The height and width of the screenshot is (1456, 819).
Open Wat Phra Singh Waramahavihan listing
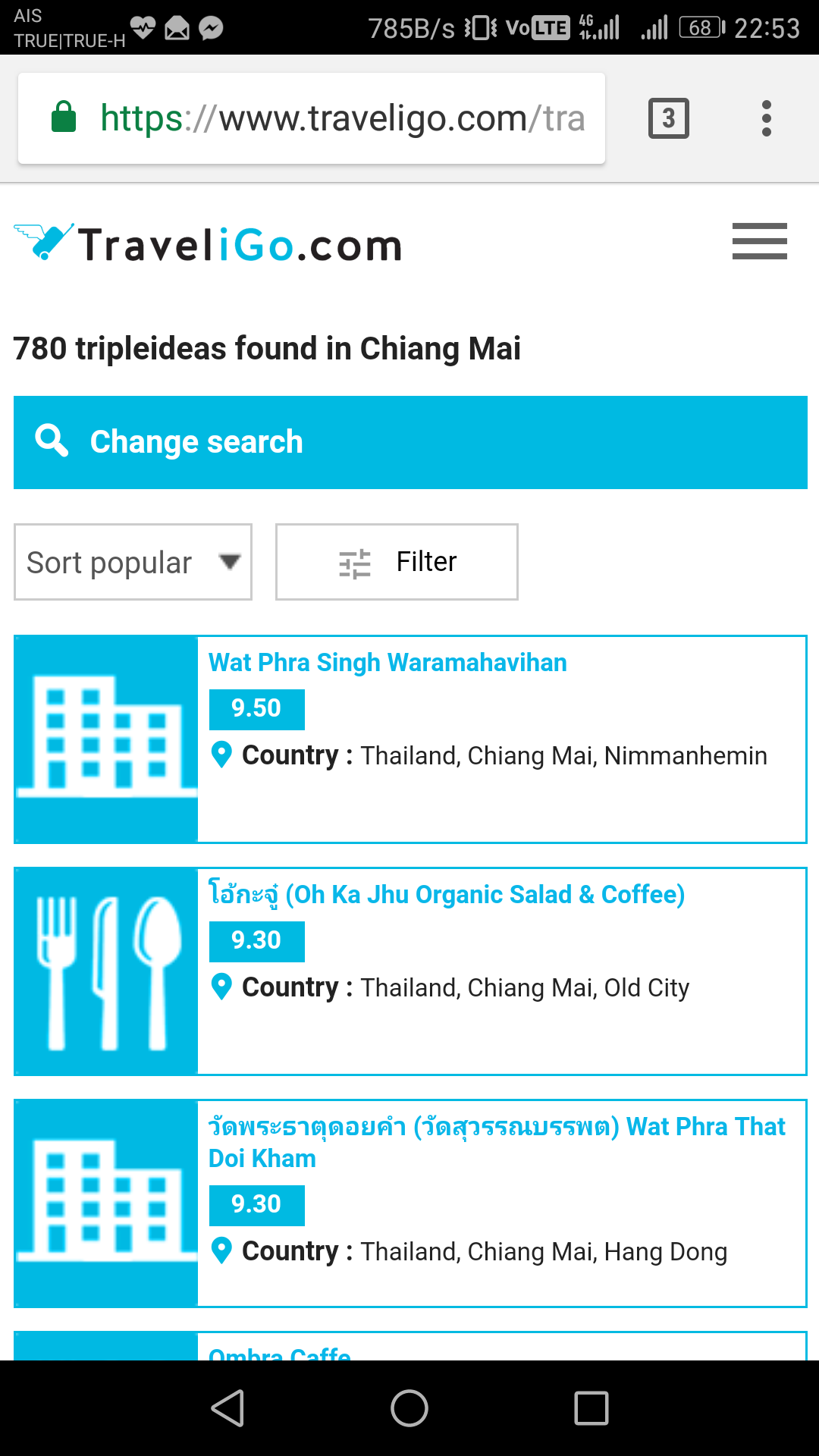point(388,663)
